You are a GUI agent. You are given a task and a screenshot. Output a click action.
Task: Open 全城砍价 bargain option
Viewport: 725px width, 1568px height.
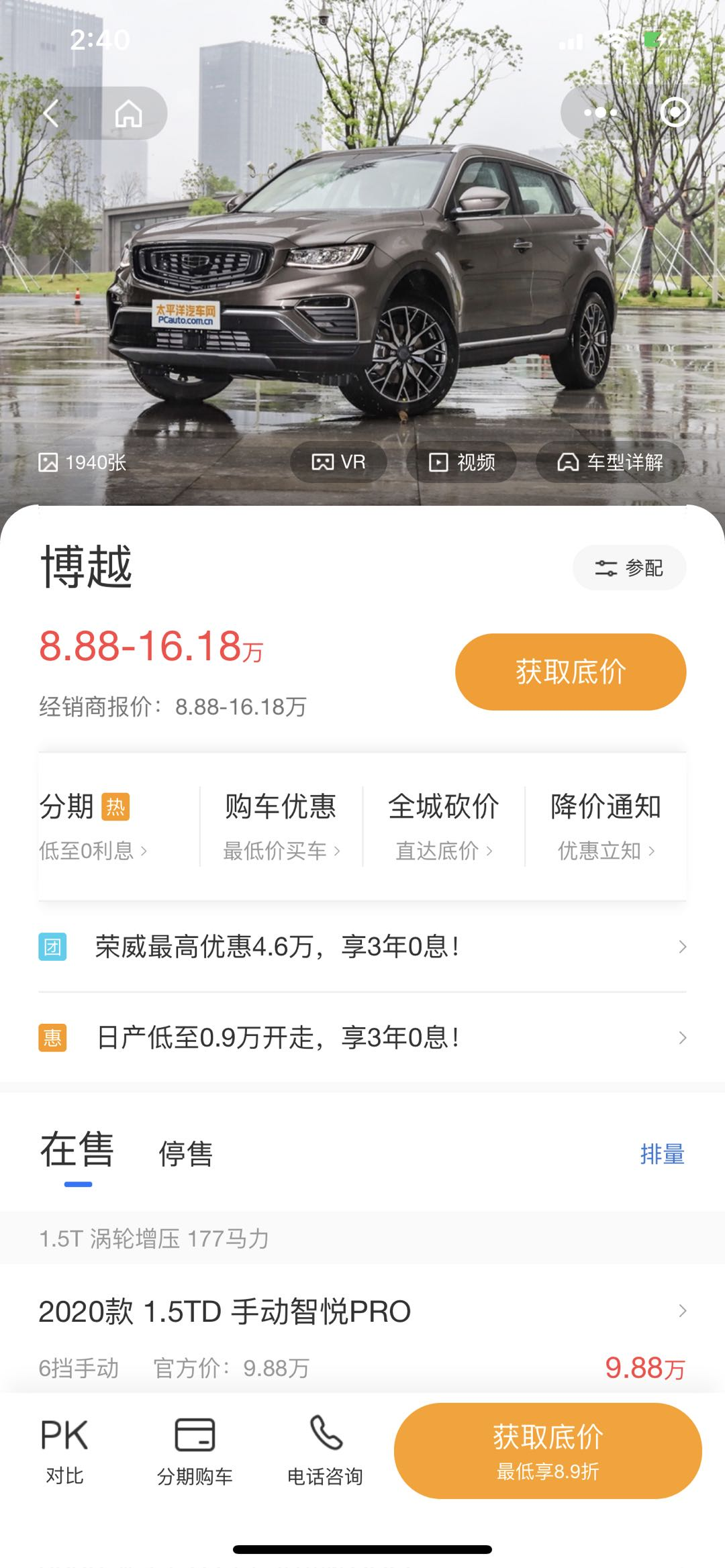[x=443, y=825]
